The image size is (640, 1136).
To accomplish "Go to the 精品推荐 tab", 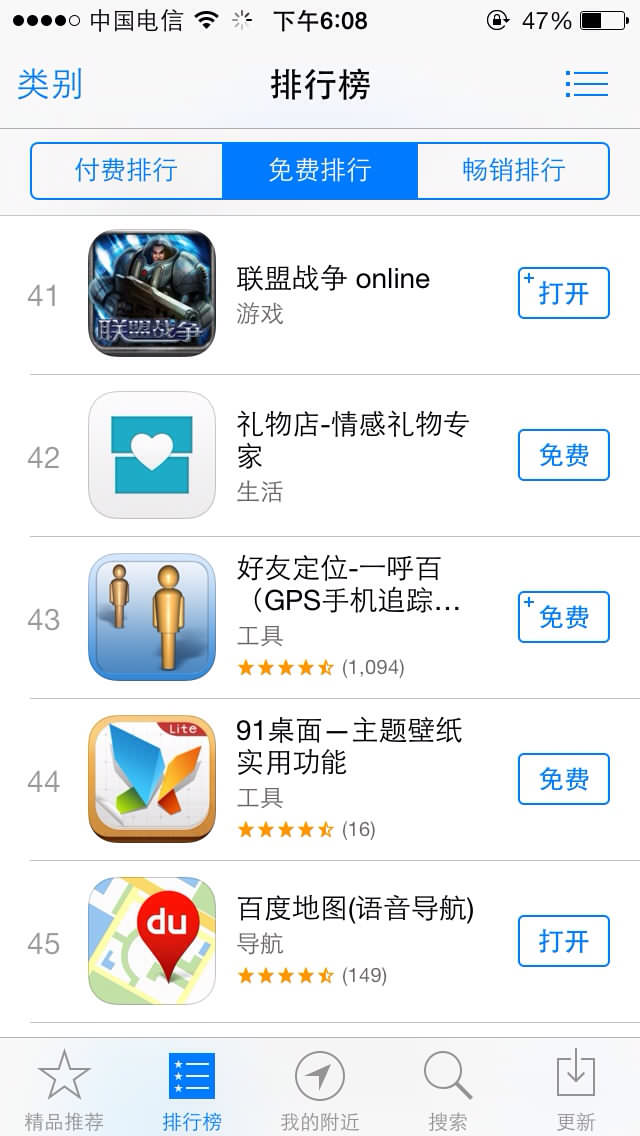I will tap(64, 1090).
